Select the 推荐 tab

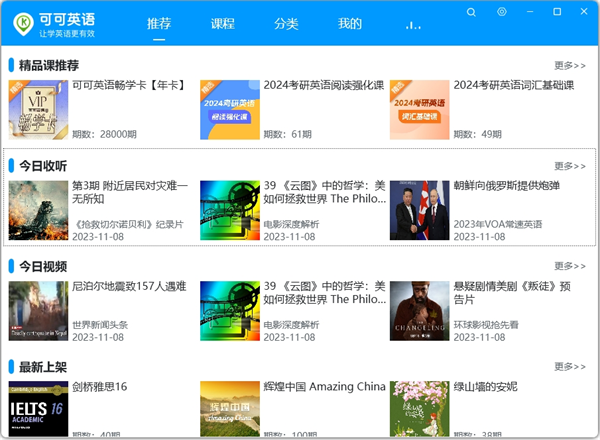point(159,24)
